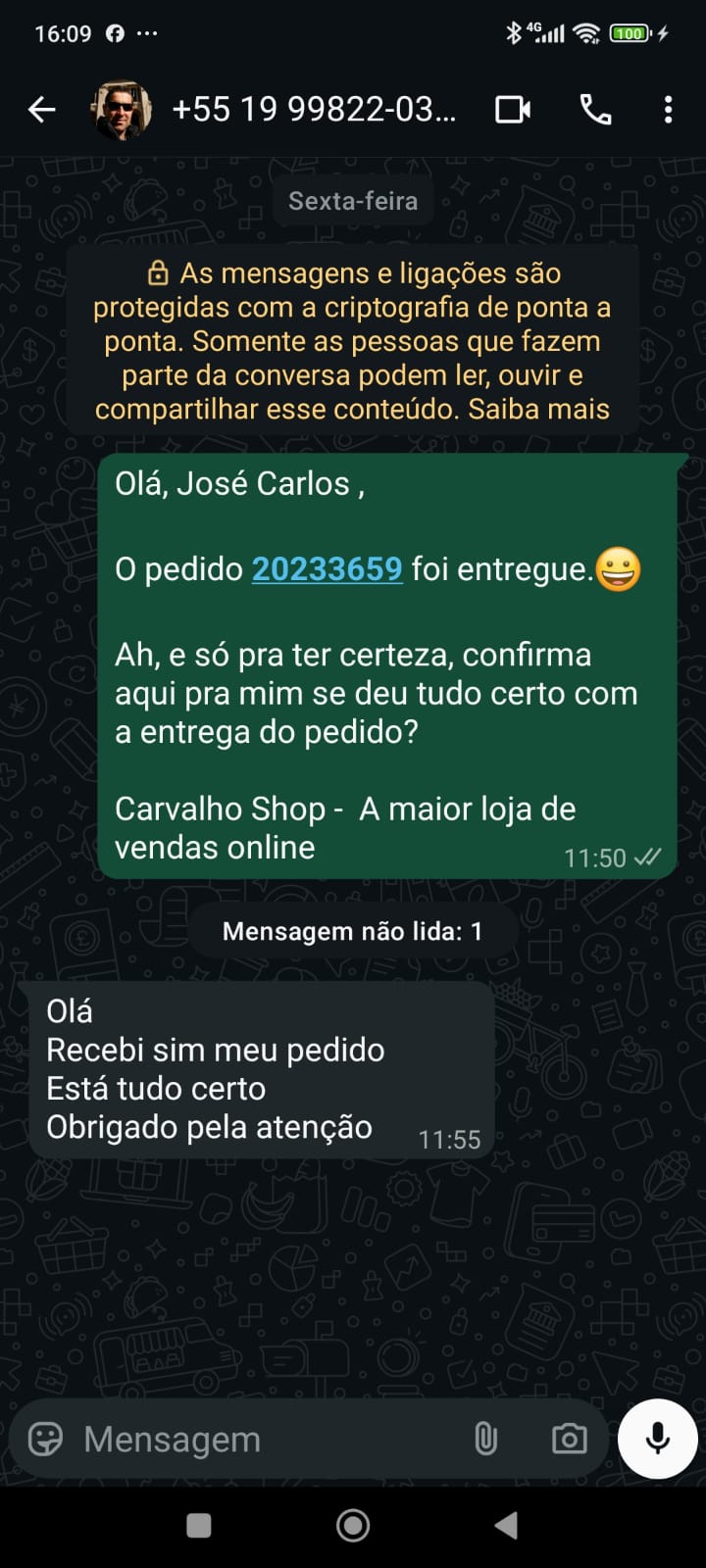706x1568 pixels.
Task: Open recent apps from navigation bar
Action: (199, 1525)
